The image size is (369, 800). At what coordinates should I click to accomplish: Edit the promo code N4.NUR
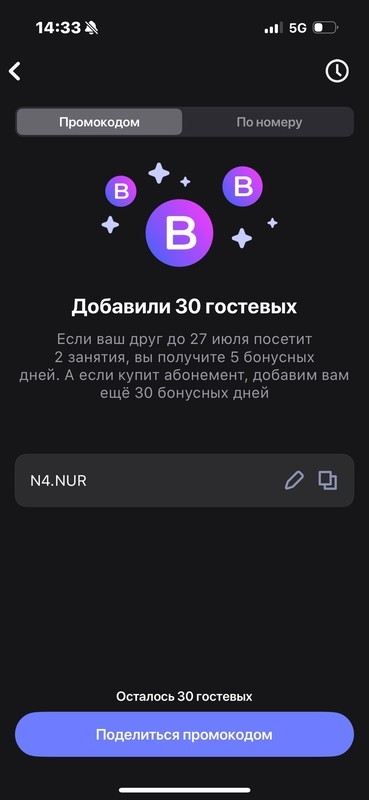click(x=294, y=481)
